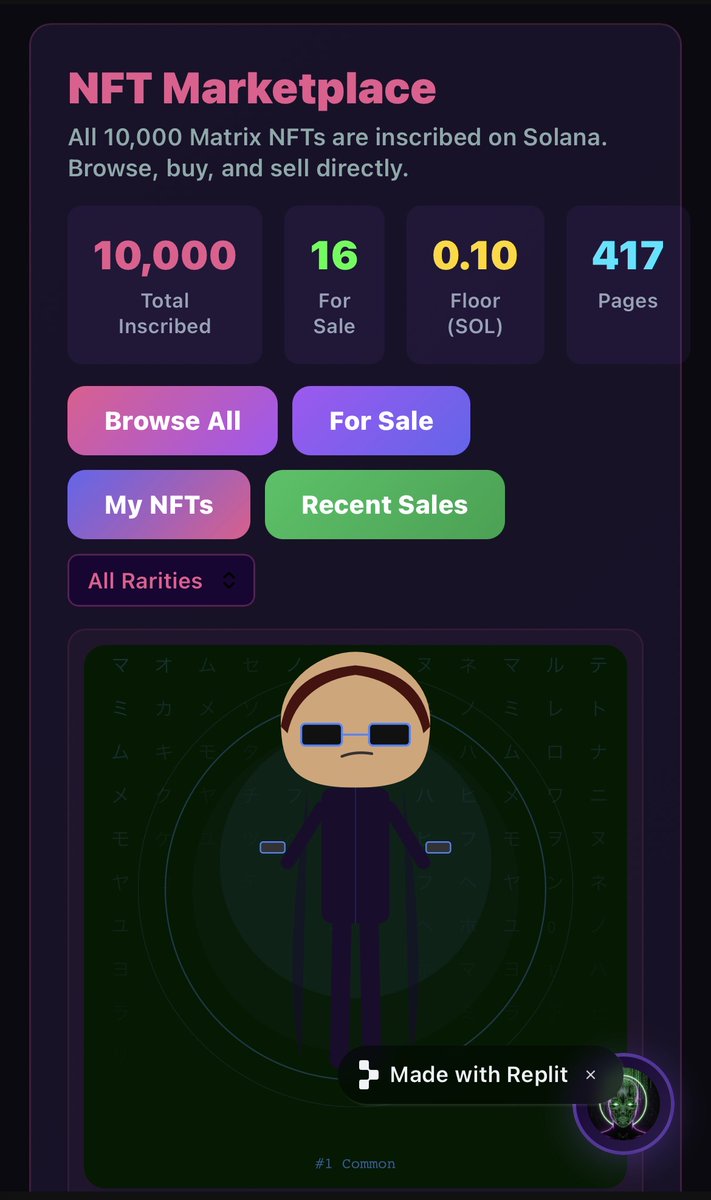711x1200 pixels.
Task: Tap the floating avatar button
Action: pos(623,1104)
